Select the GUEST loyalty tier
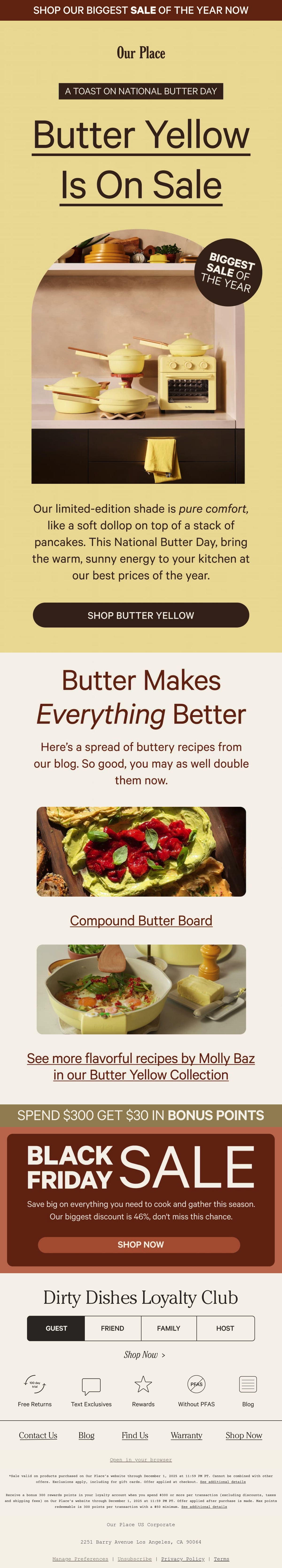This screenshot has width=282, height=1568. [x=56, y=1328]
